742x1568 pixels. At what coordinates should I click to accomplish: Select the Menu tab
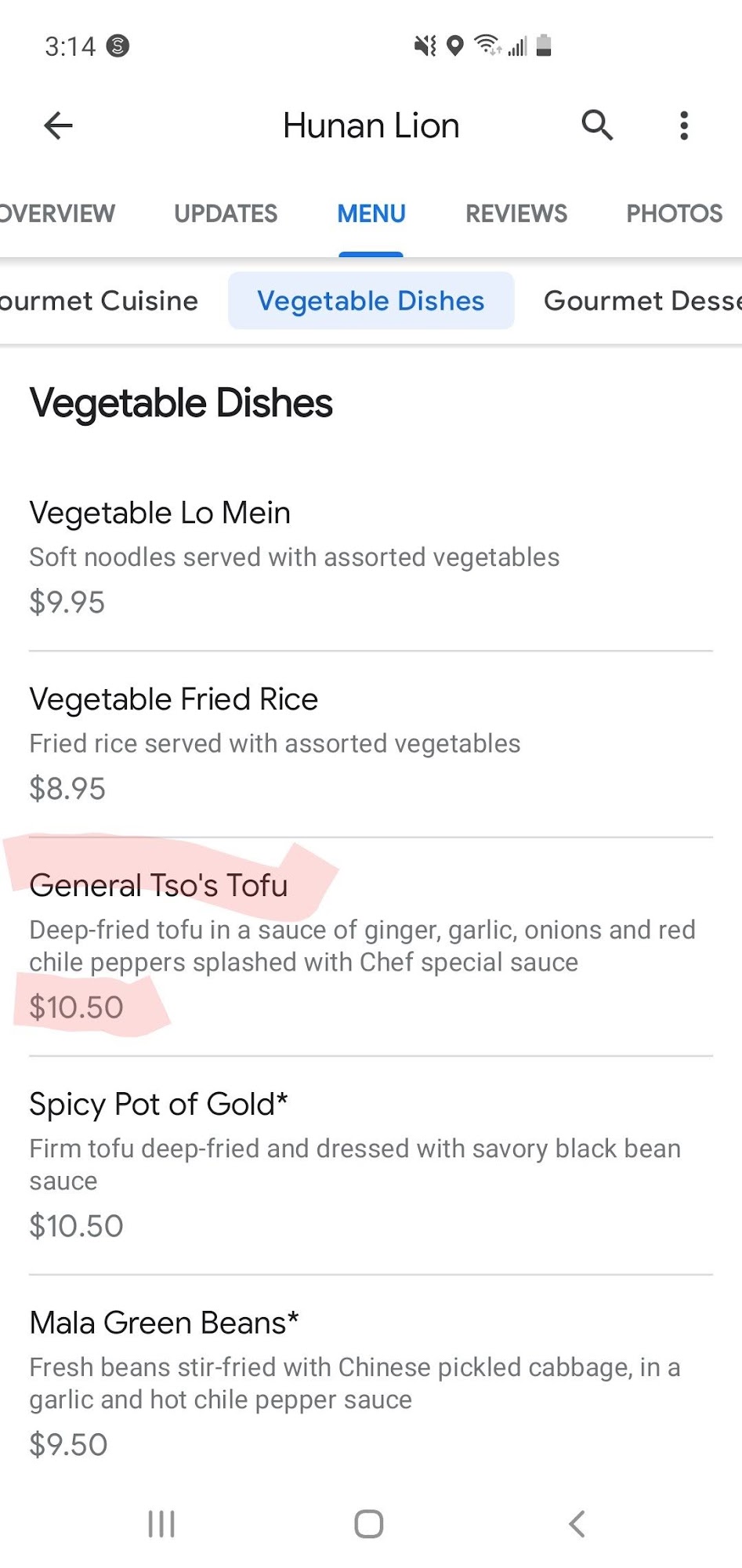tap(371, 213)
